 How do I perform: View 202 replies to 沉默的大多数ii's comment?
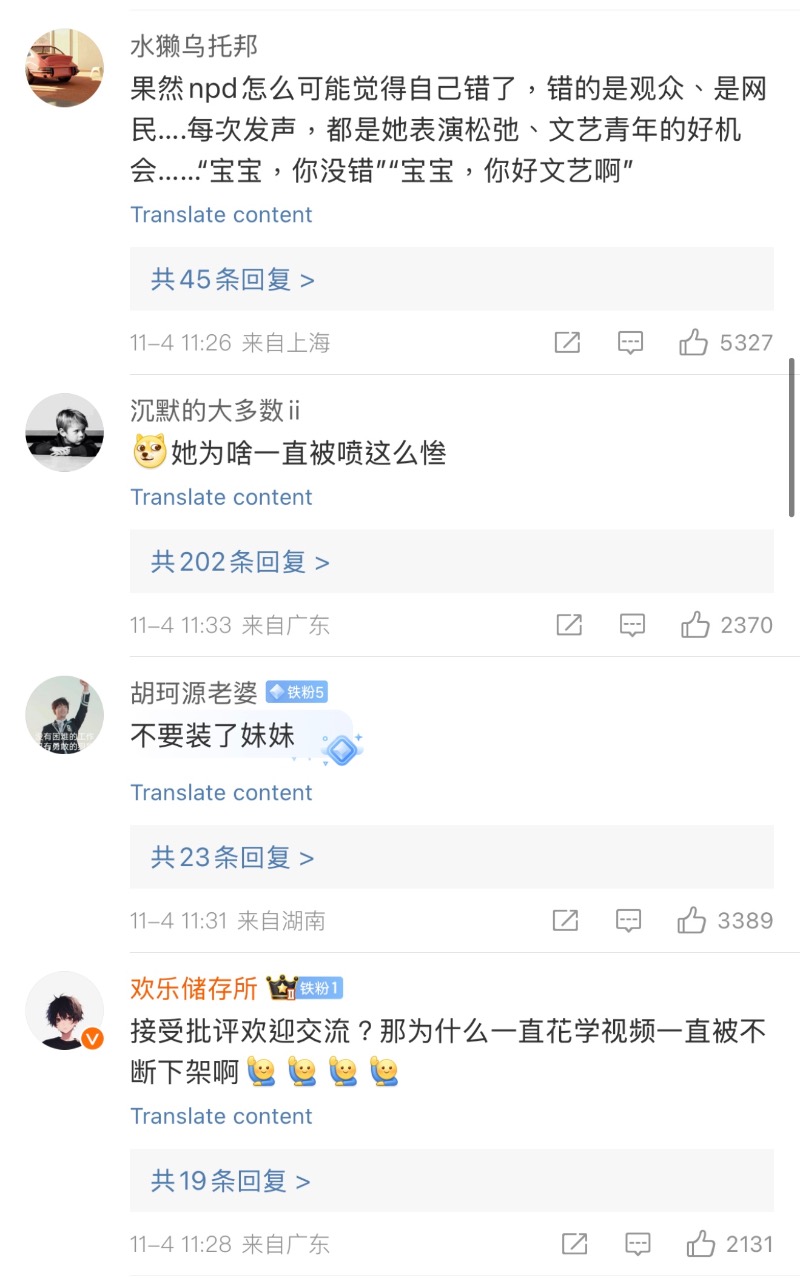point(240,562)
